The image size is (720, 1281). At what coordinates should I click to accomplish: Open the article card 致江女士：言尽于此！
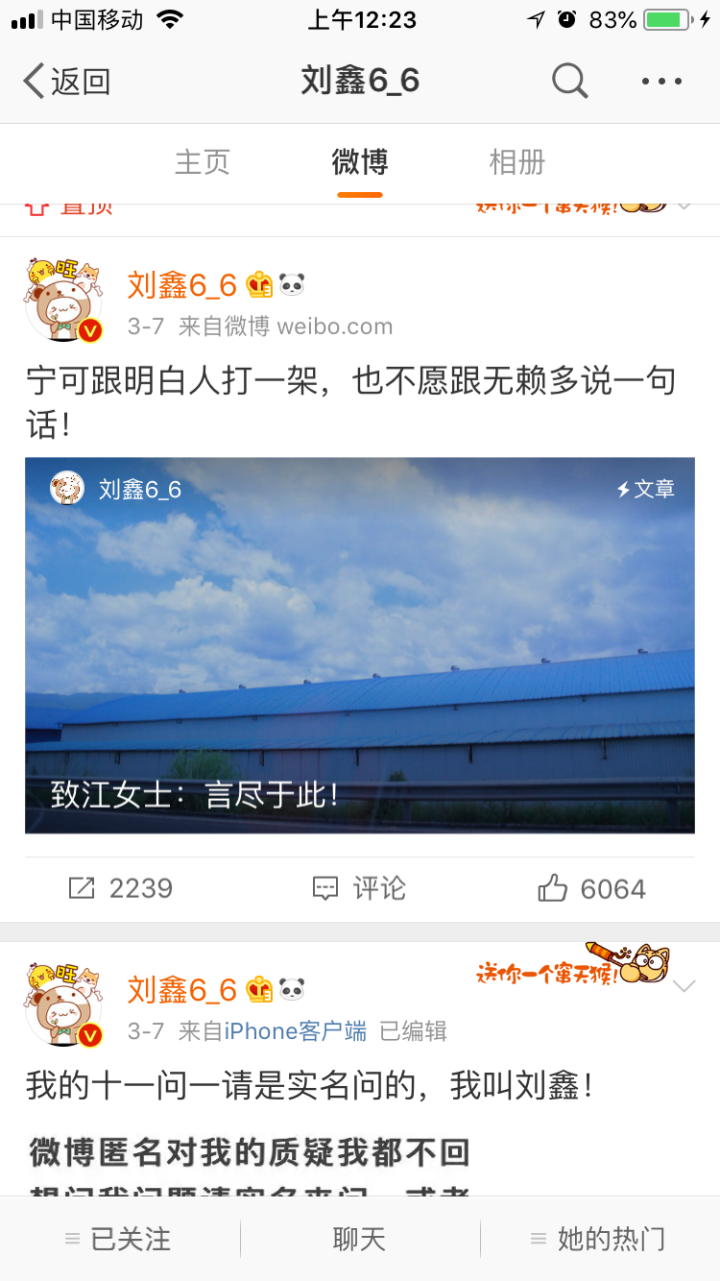(x=360, y=645)
